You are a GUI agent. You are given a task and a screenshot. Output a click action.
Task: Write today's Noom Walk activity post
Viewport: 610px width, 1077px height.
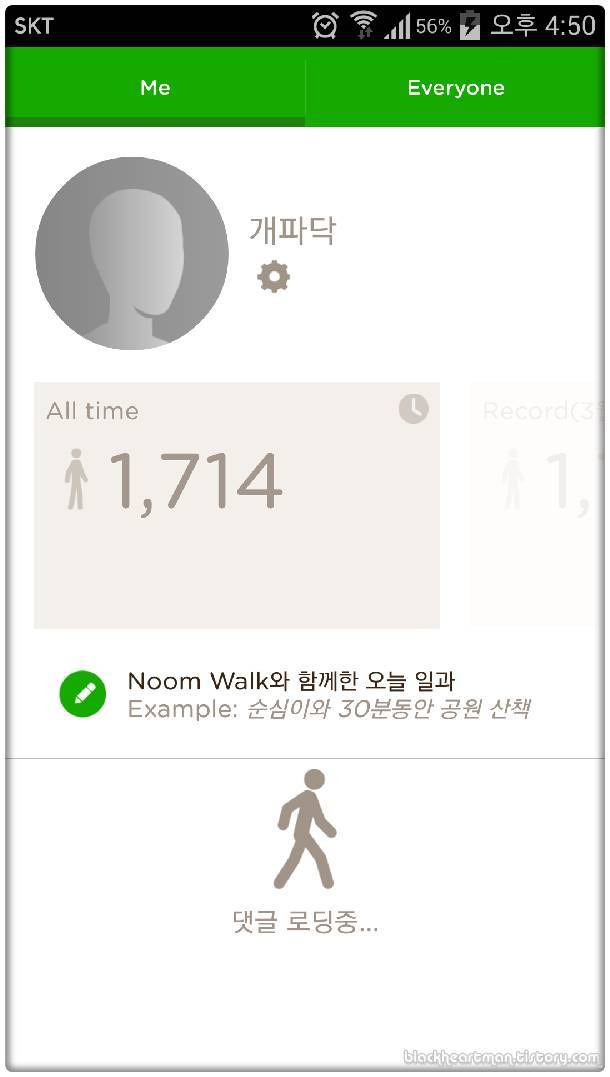click(x=328, y=694)
